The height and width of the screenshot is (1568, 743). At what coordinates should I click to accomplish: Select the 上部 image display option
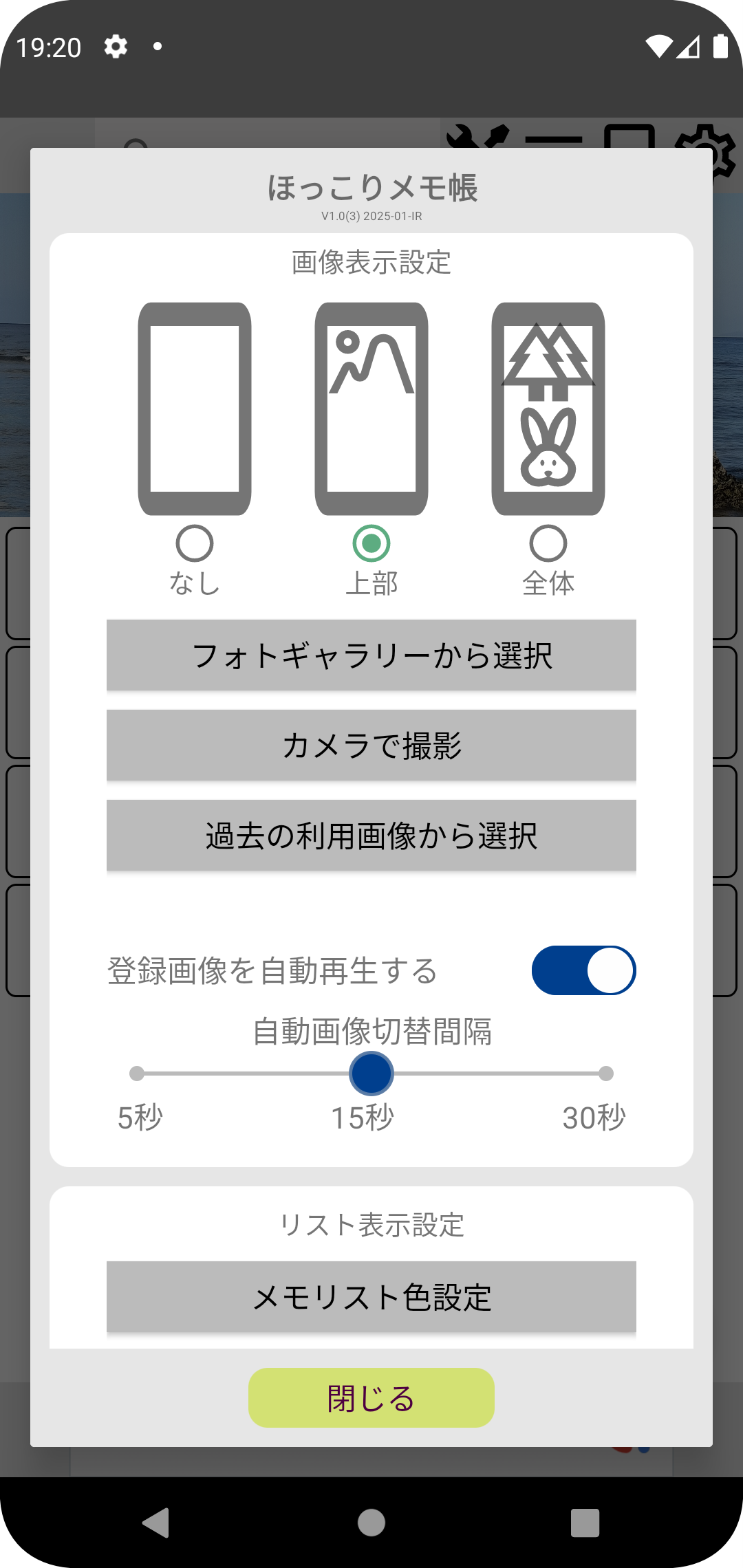tap(371, 544)
